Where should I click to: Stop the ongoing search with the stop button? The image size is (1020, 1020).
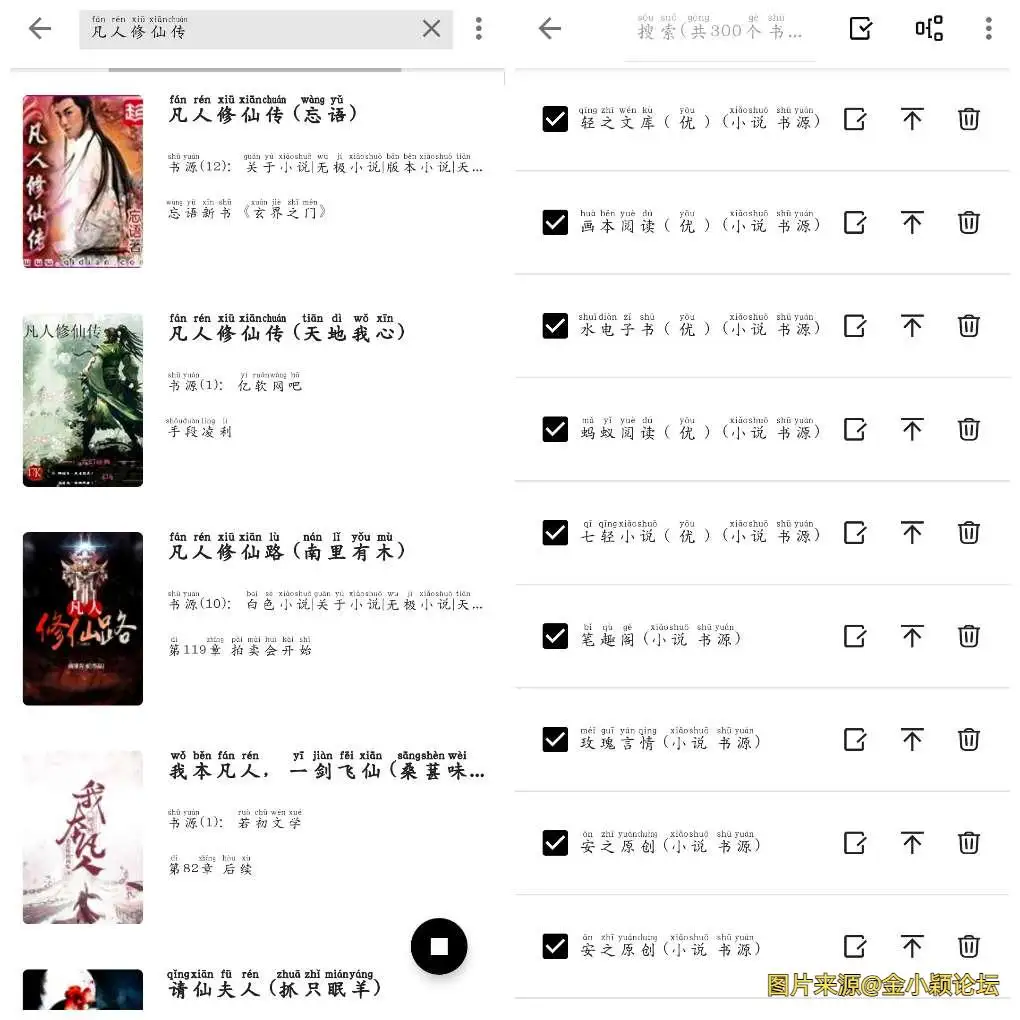point(439,946)
